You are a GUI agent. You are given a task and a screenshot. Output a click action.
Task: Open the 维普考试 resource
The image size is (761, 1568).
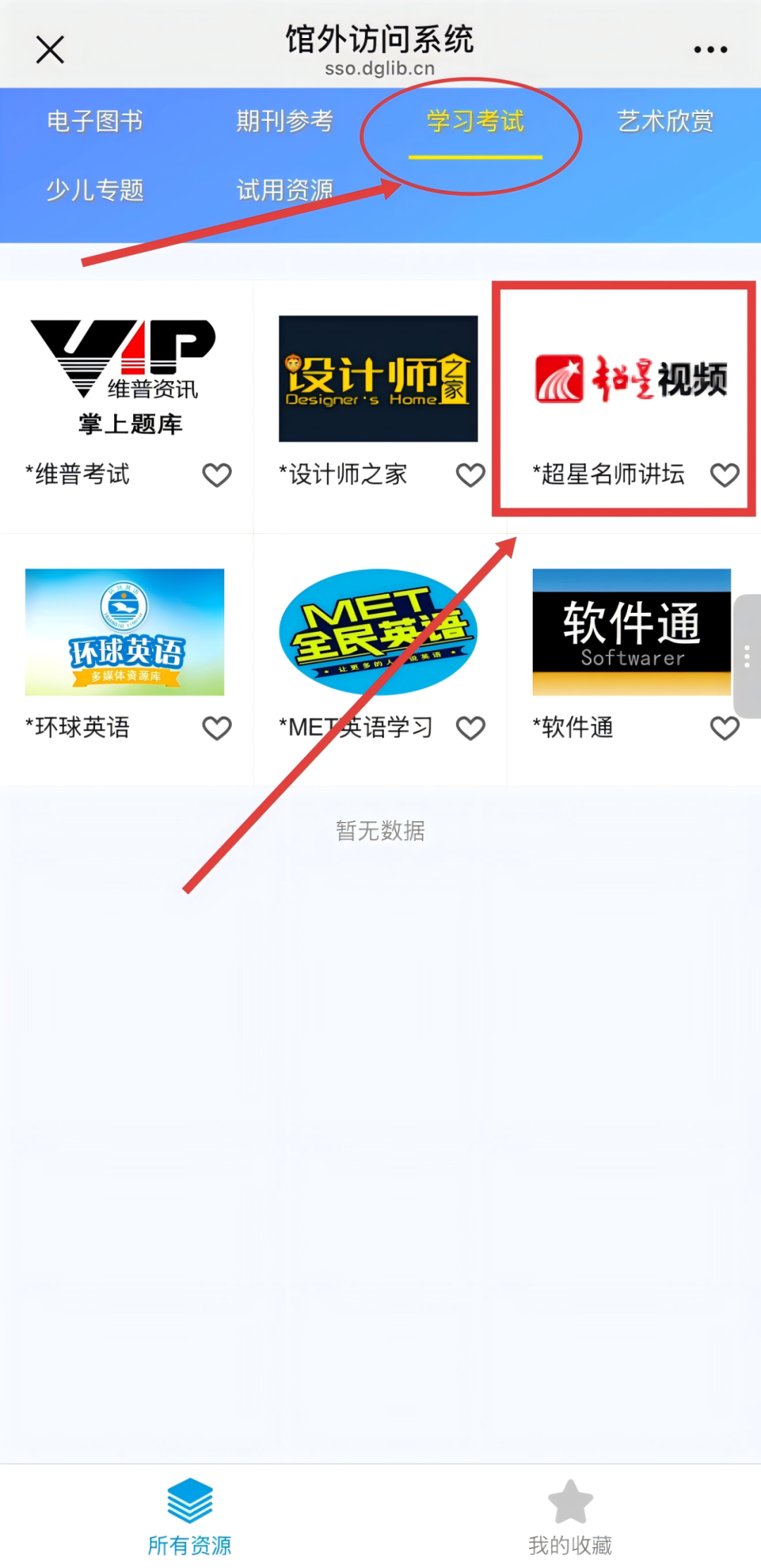pos(124,379)
